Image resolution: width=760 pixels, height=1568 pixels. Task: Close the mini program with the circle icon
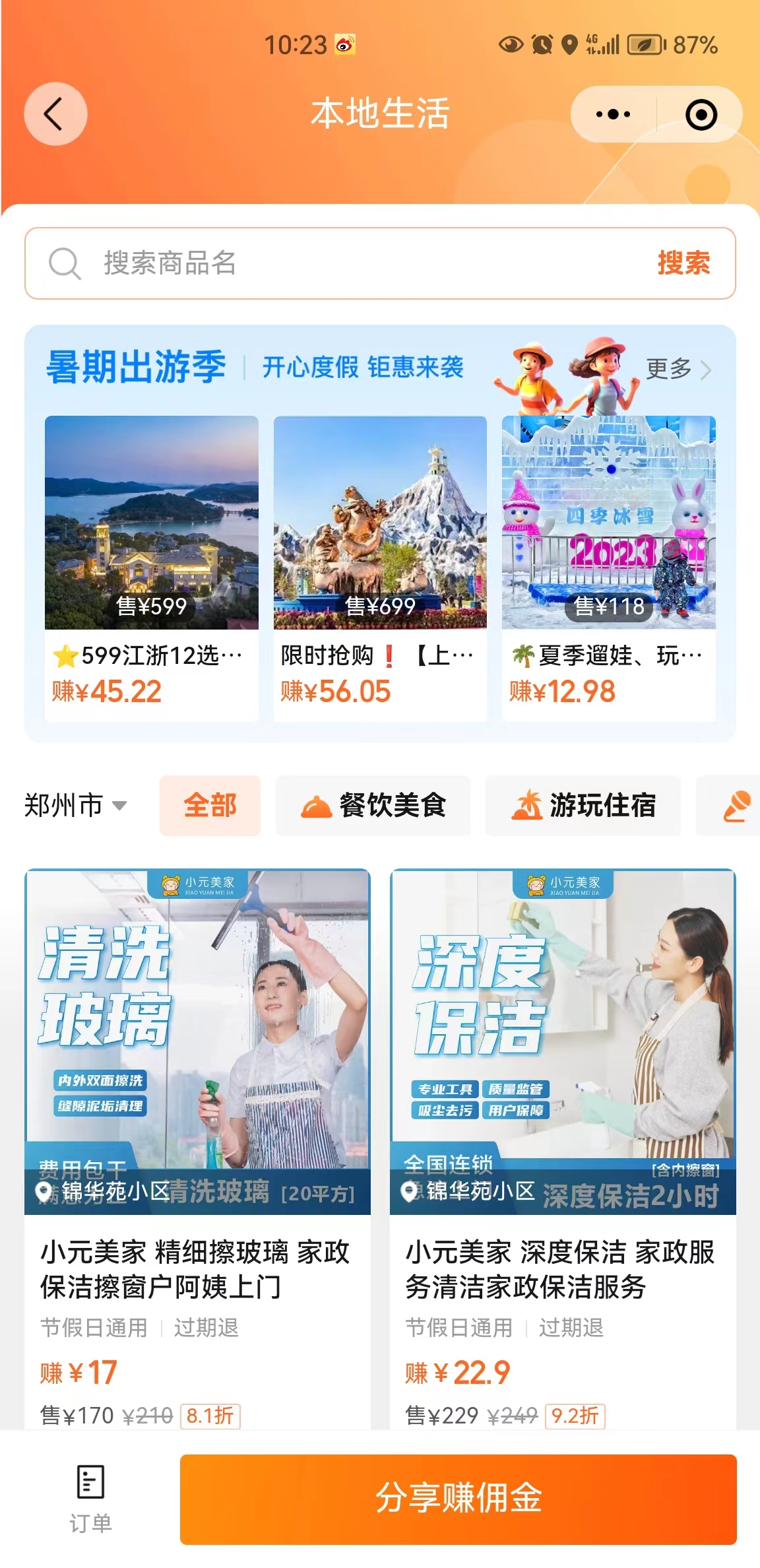pyautogui.click(x=701, y=115)
